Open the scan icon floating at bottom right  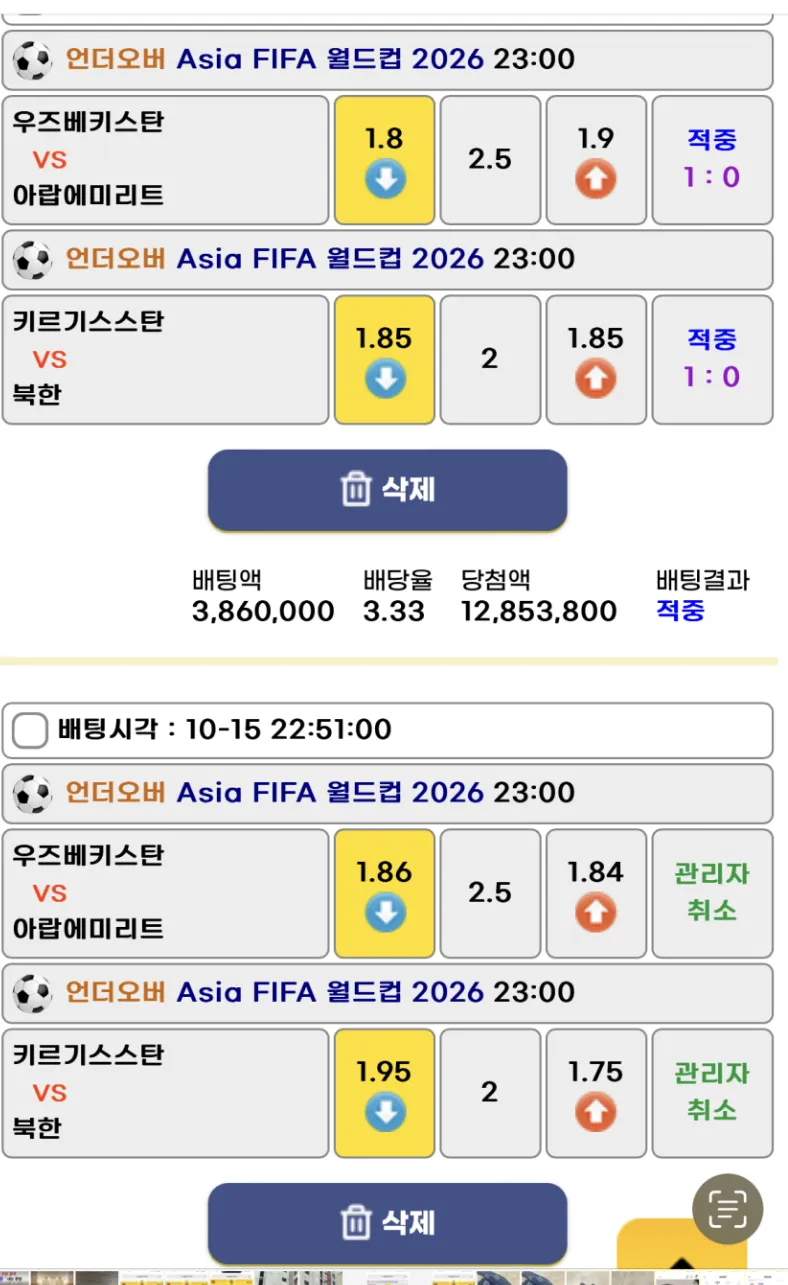(727, 1209)
